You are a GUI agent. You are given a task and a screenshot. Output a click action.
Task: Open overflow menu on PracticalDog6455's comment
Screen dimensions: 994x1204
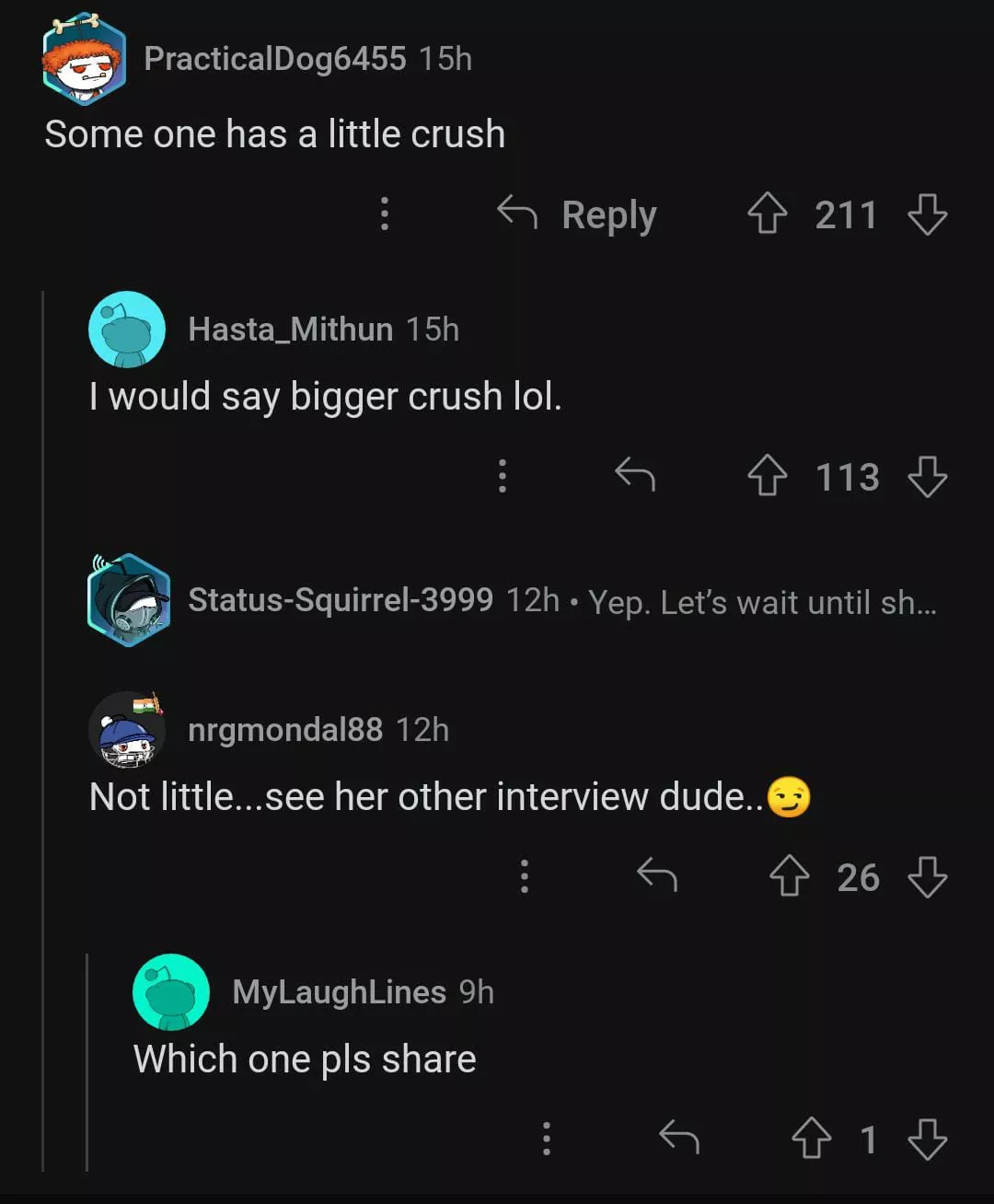[385, 214]
